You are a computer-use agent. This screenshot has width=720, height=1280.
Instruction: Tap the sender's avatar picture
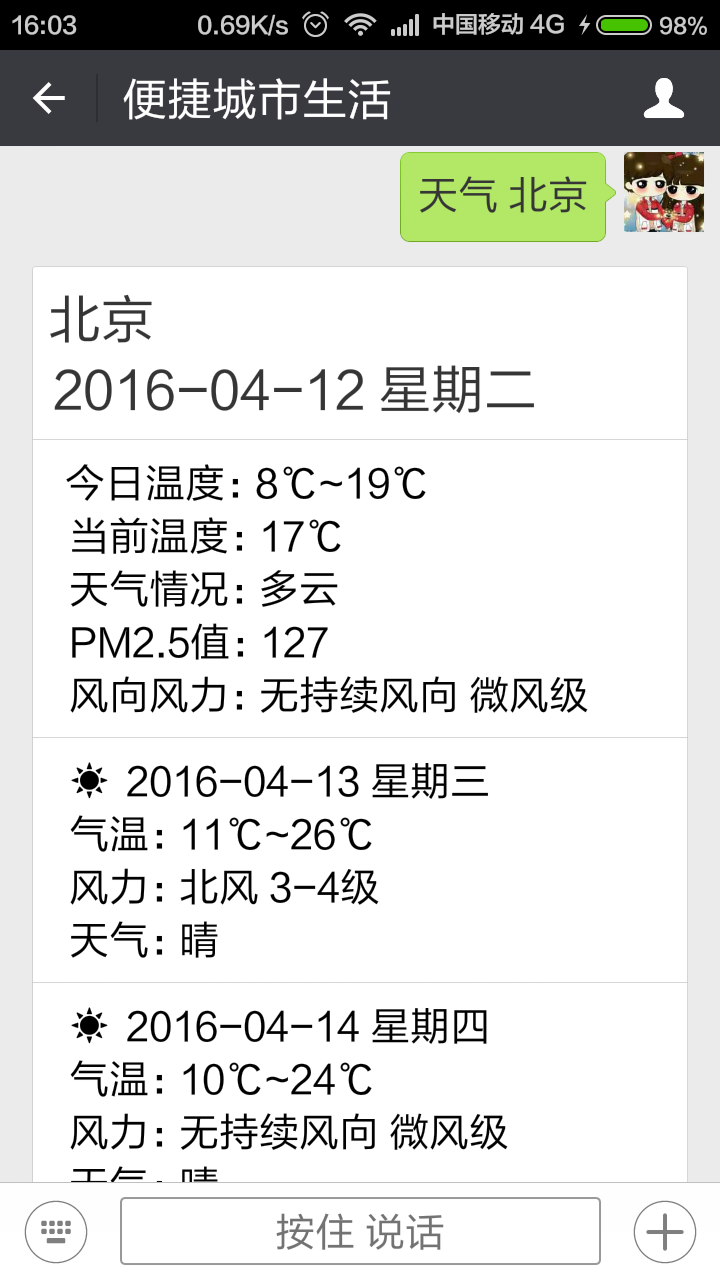[664, 192]
